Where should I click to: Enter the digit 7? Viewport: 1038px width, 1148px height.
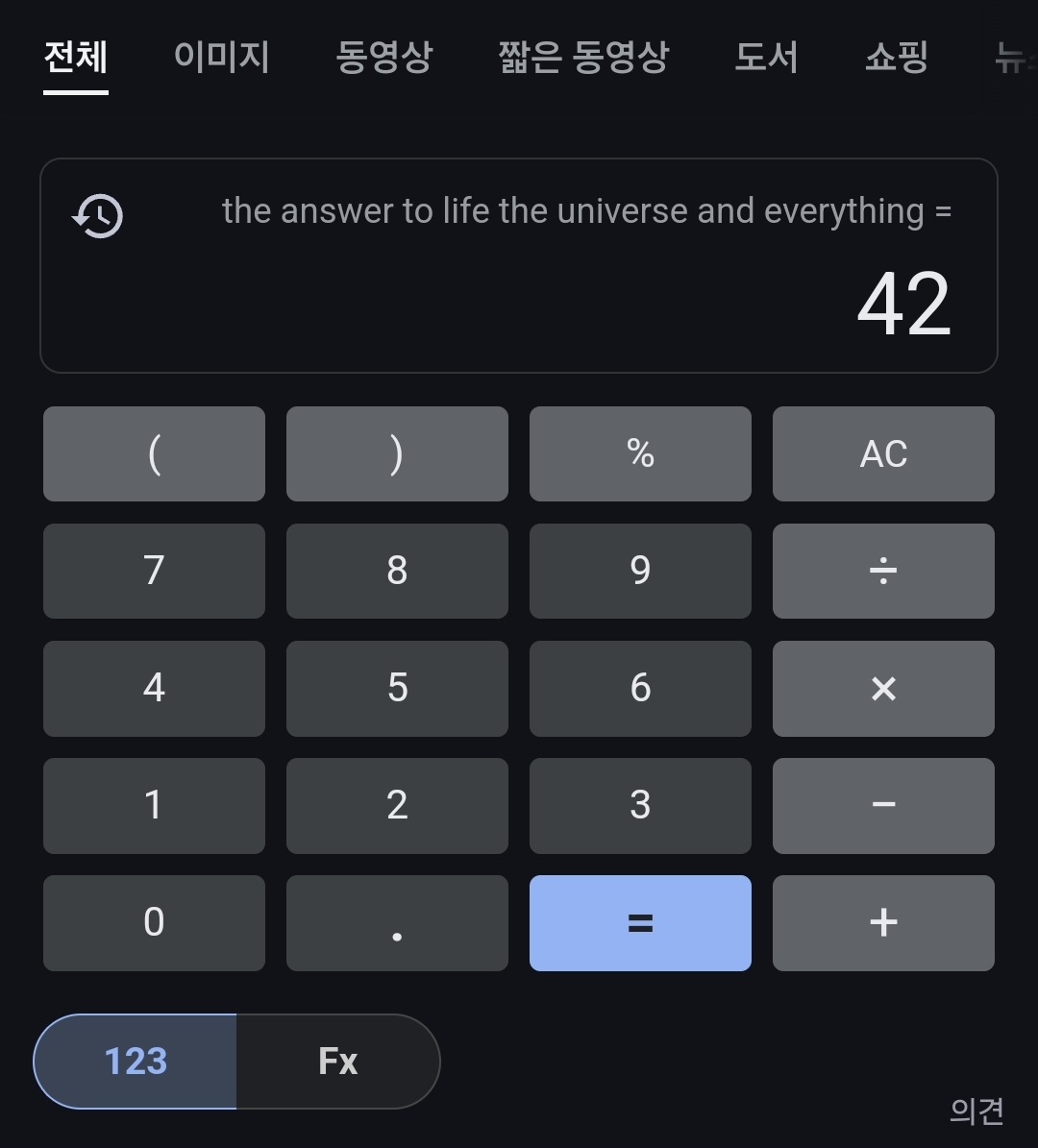pyautogui.click(x=154, y=571)
